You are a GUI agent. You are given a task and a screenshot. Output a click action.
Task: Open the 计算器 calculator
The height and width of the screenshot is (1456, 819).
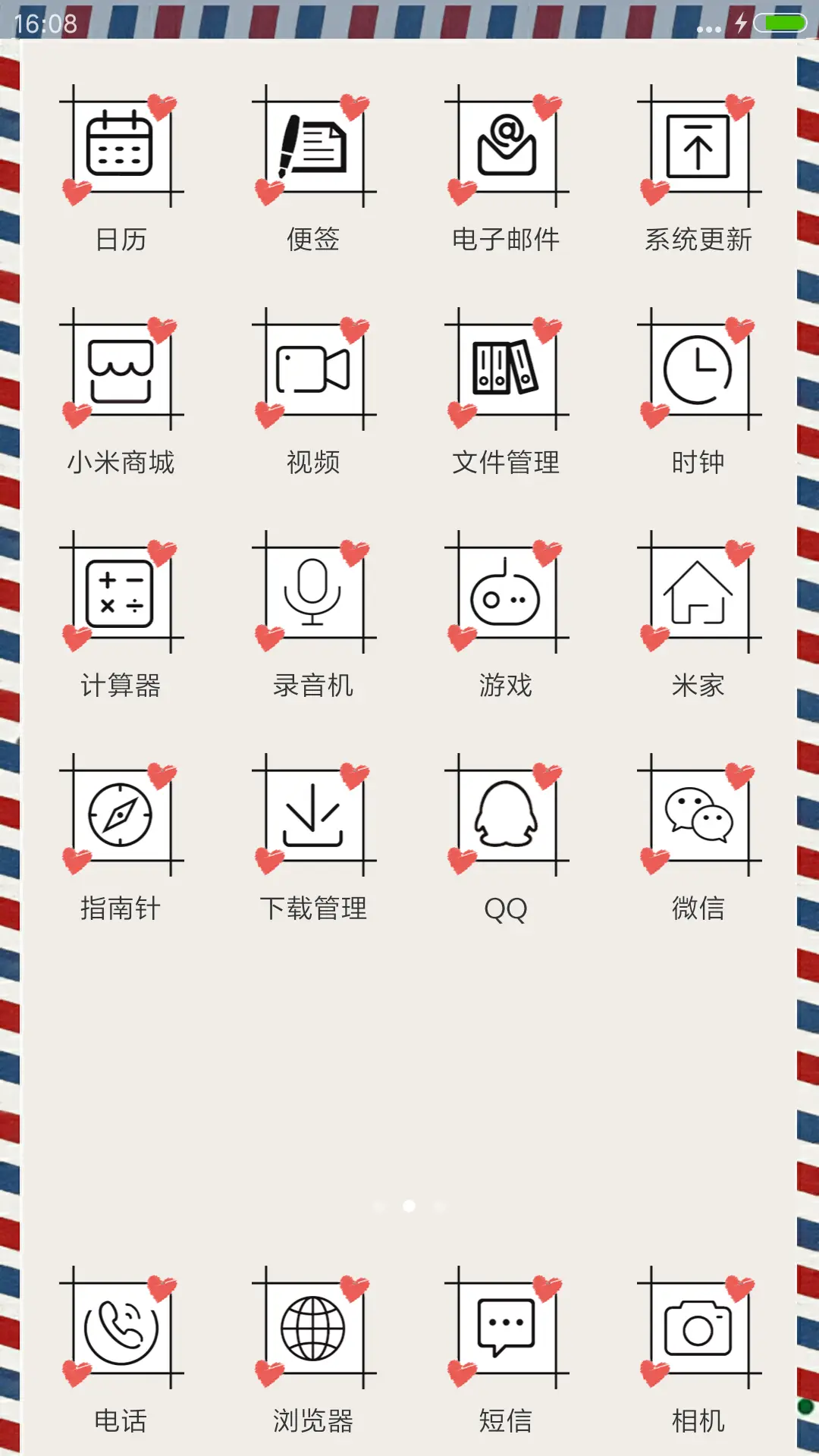click(x=121, y=592)
